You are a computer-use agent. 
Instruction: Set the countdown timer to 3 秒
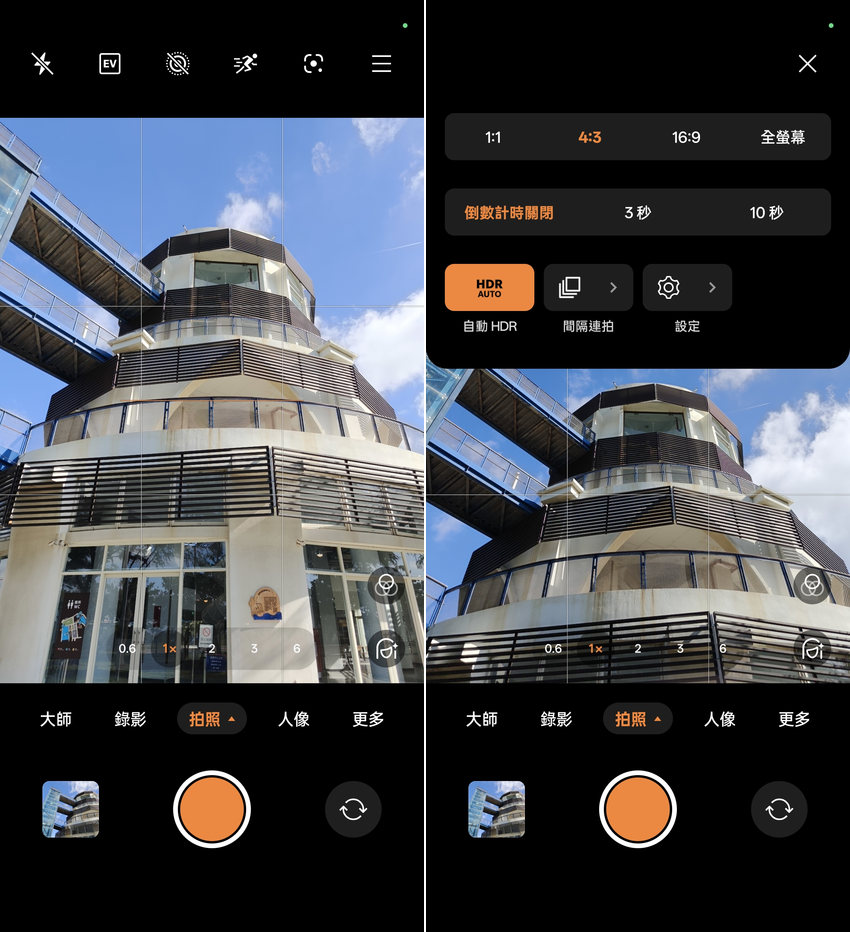[x=637, y=213]
